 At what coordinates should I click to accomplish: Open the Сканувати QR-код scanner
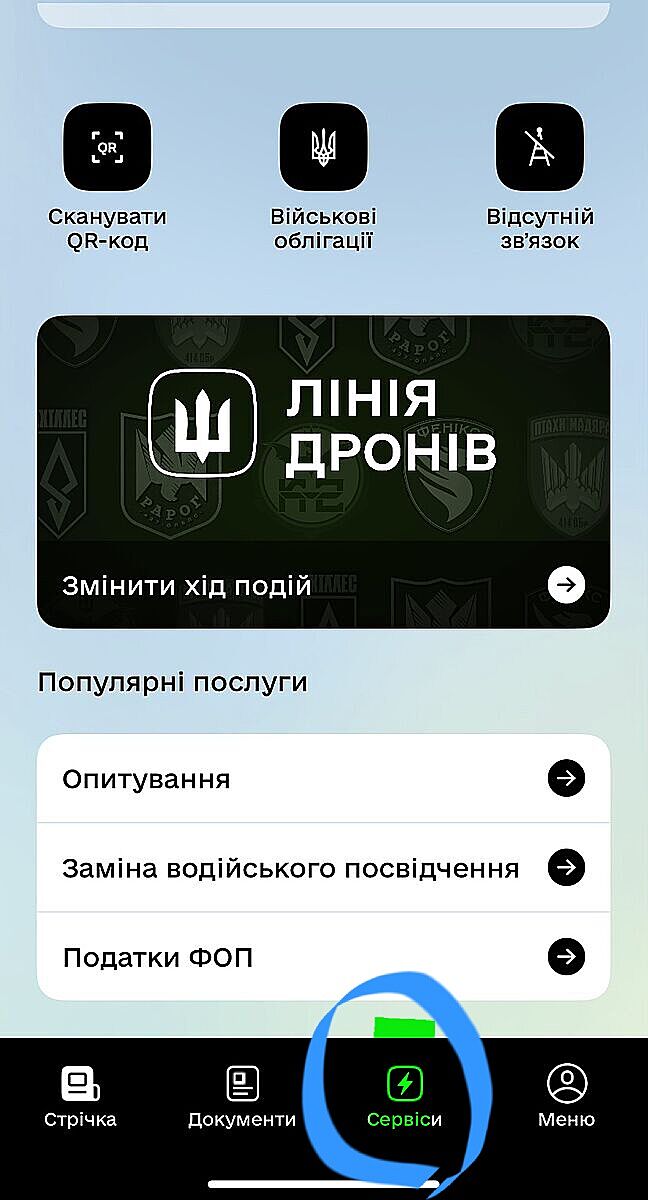[x=107, y=148]
